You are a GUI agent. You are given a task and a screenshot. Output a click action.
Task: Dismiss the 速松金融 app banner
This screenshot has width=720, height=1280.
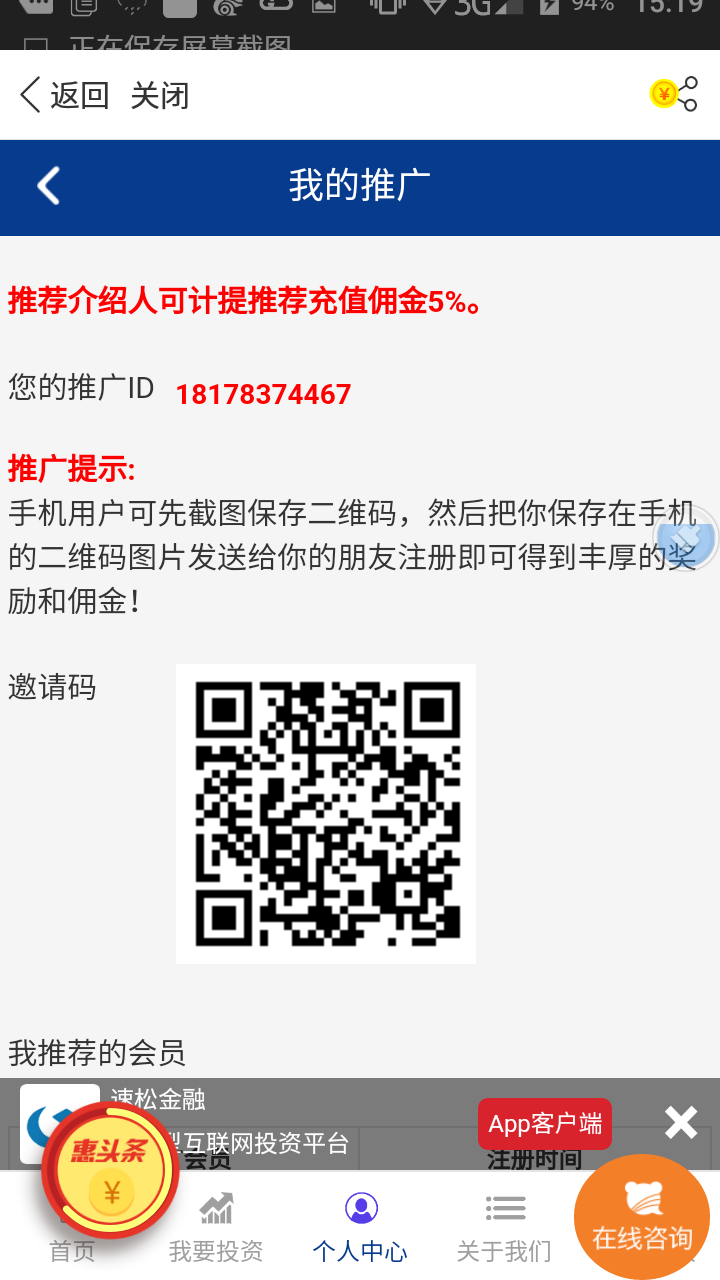681,1123
